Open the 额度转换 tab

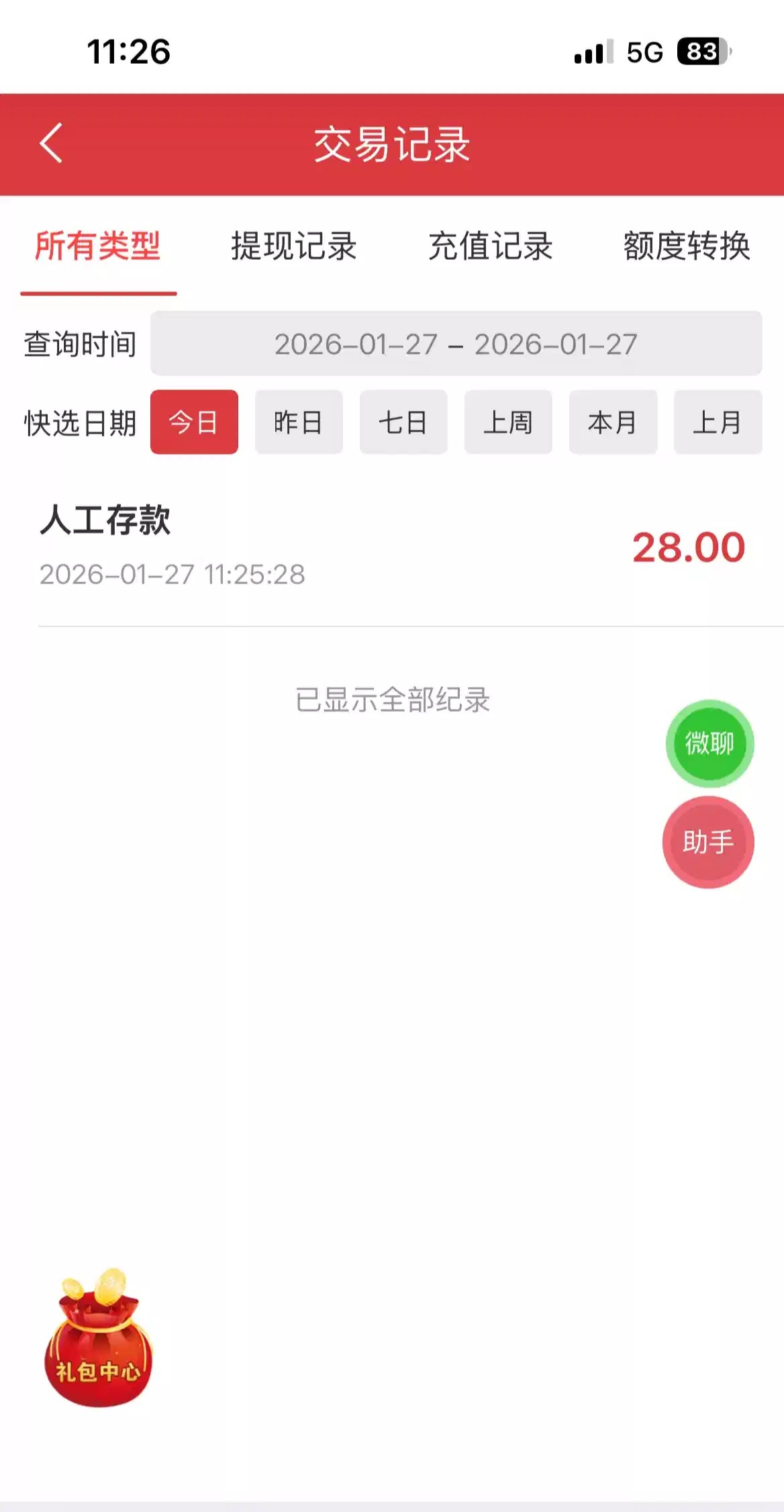687,246
